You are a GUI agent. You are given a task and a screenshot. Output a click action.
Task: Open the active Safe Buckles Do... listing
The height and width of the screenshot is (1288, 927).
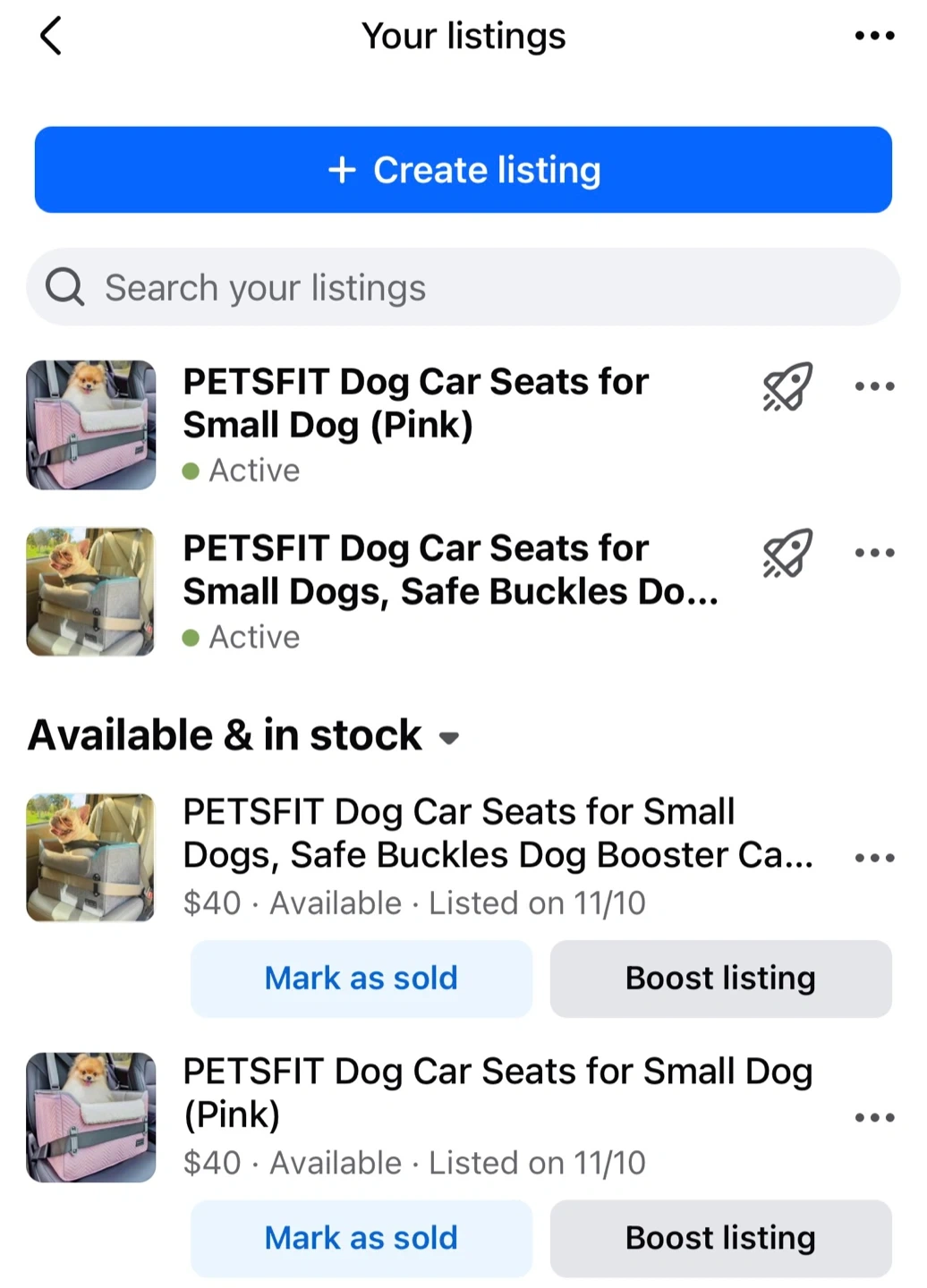(449, 570)
